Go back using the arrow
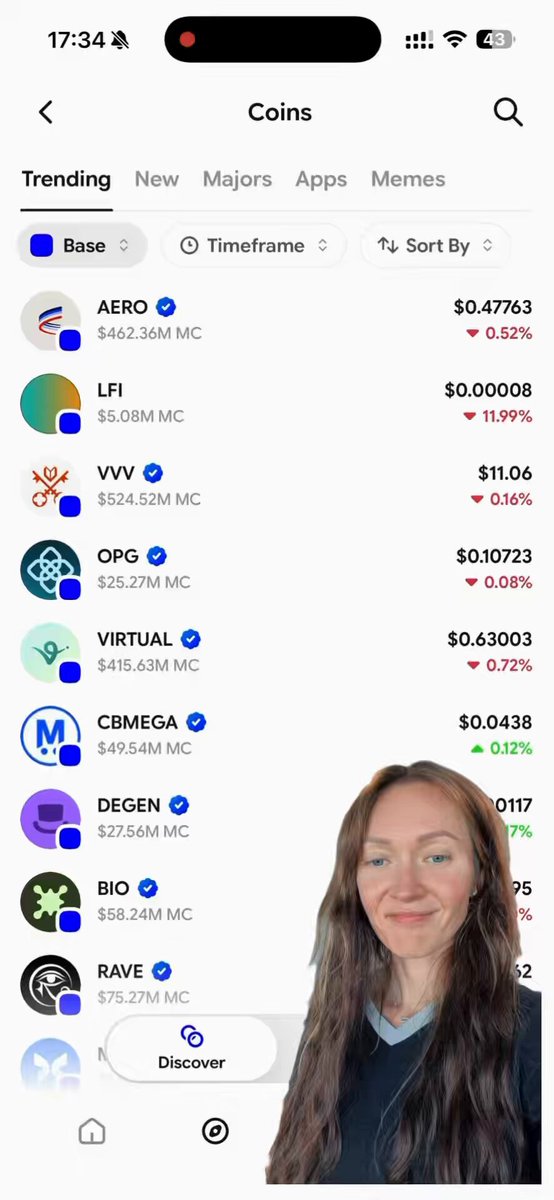 pos(45,112)
